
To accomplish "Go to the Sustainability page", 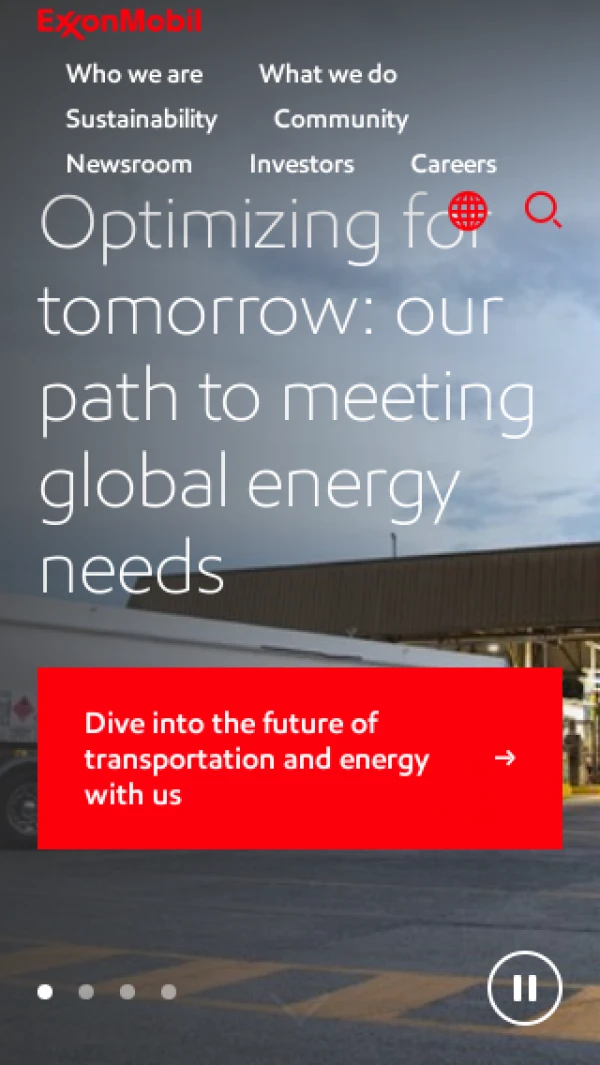I will pos(141,119).
